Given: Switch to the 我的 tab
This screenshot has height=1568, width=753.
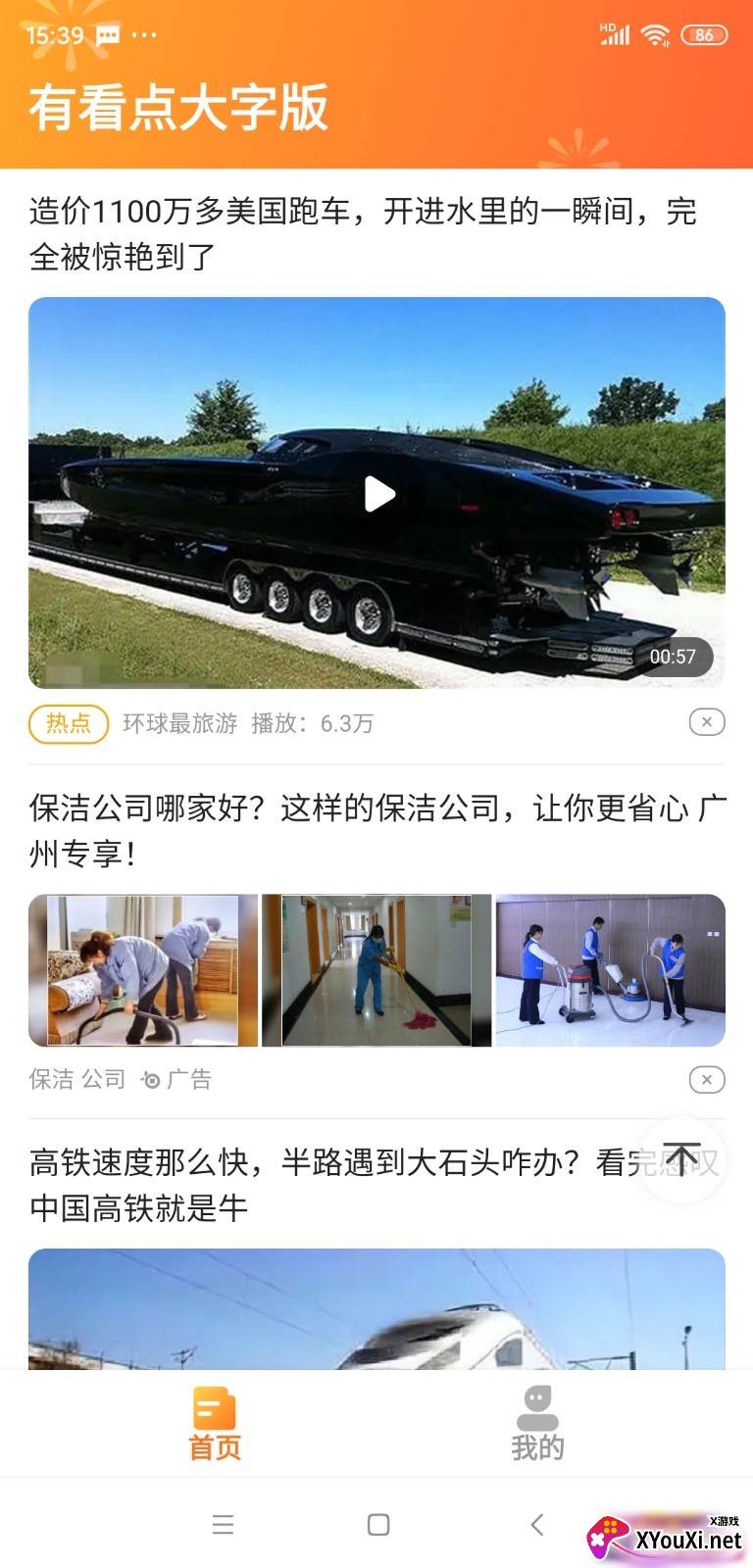Looking at the screenshot, I should (537, 1424).
